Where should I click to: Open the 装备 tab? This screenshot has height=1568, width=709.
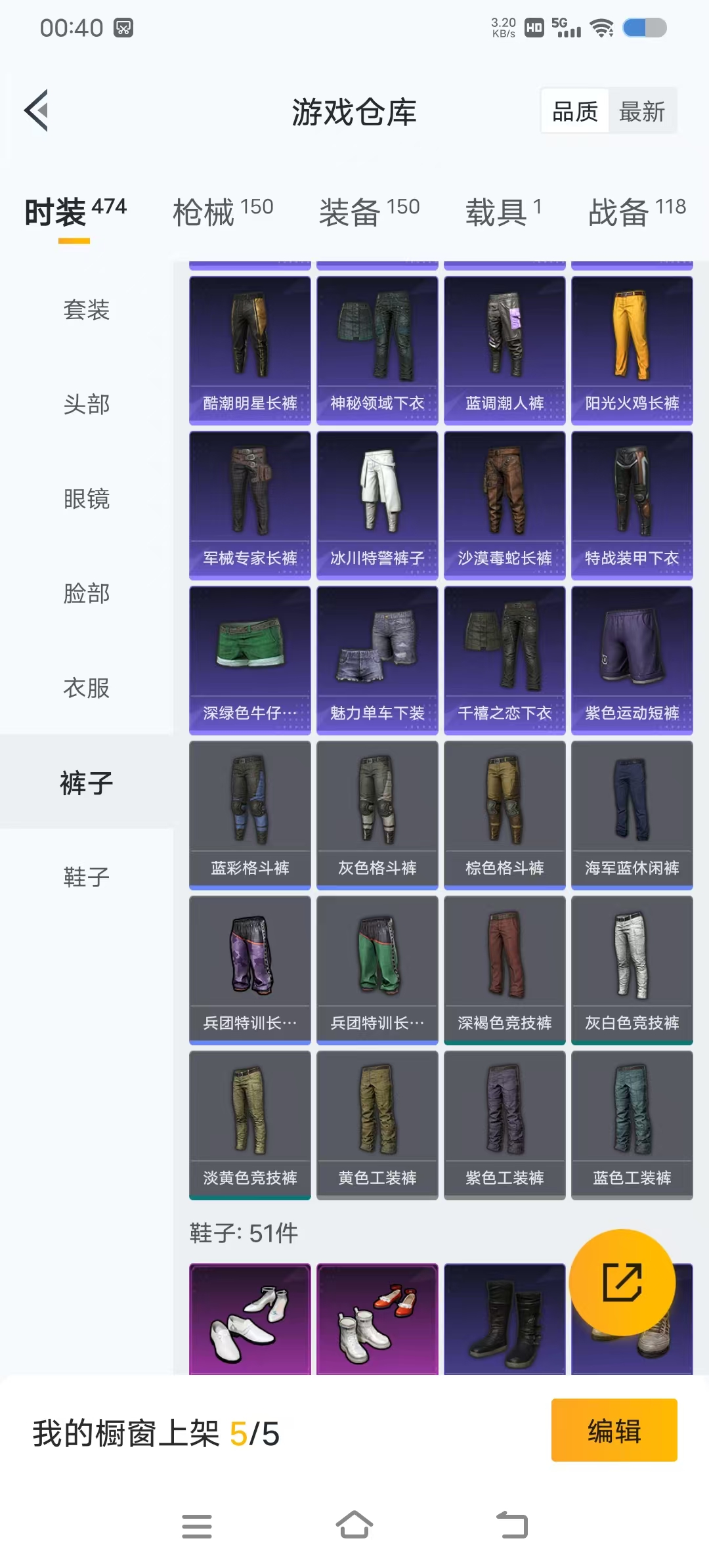pos(369,211)
